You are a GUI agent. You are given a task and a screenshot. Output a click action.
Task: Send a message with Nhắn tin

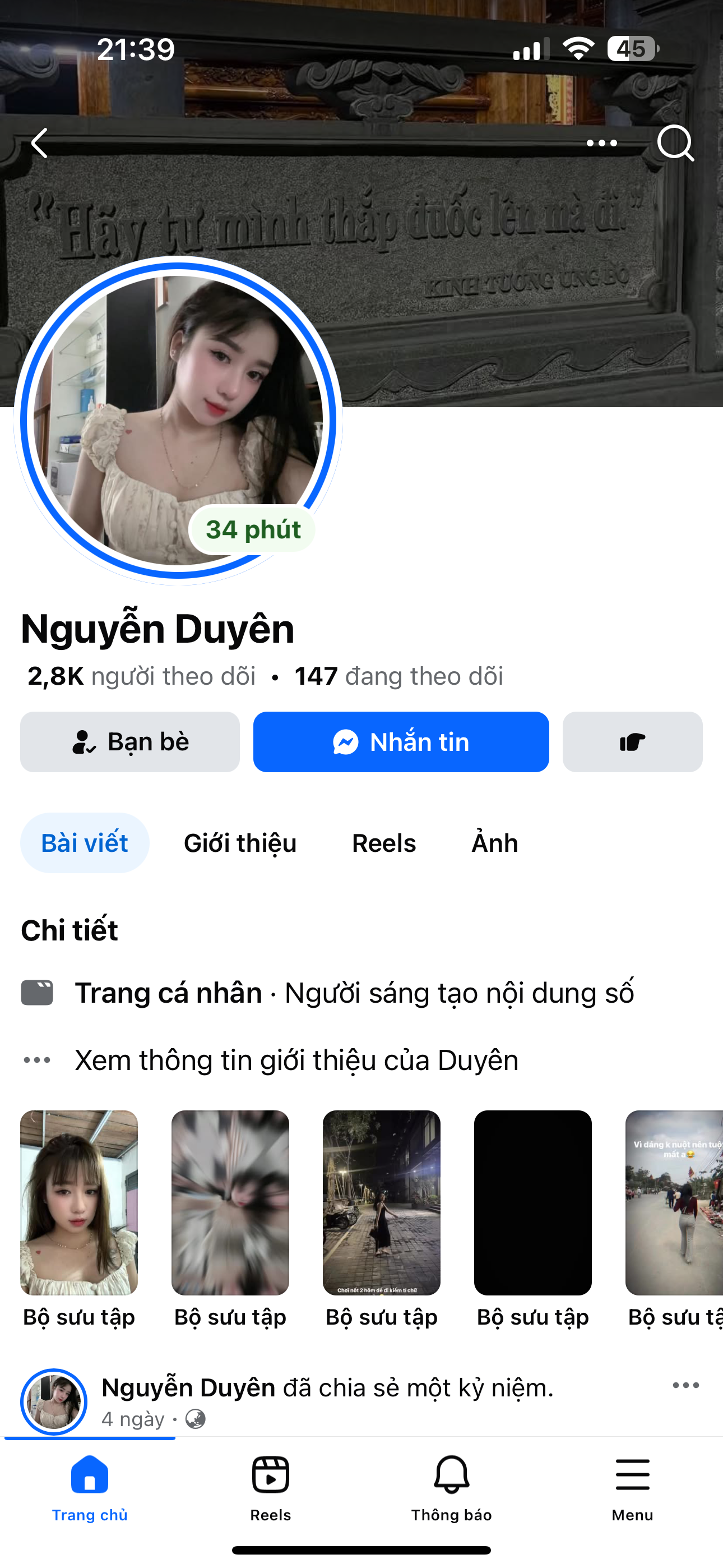click(x=401, y=742)
